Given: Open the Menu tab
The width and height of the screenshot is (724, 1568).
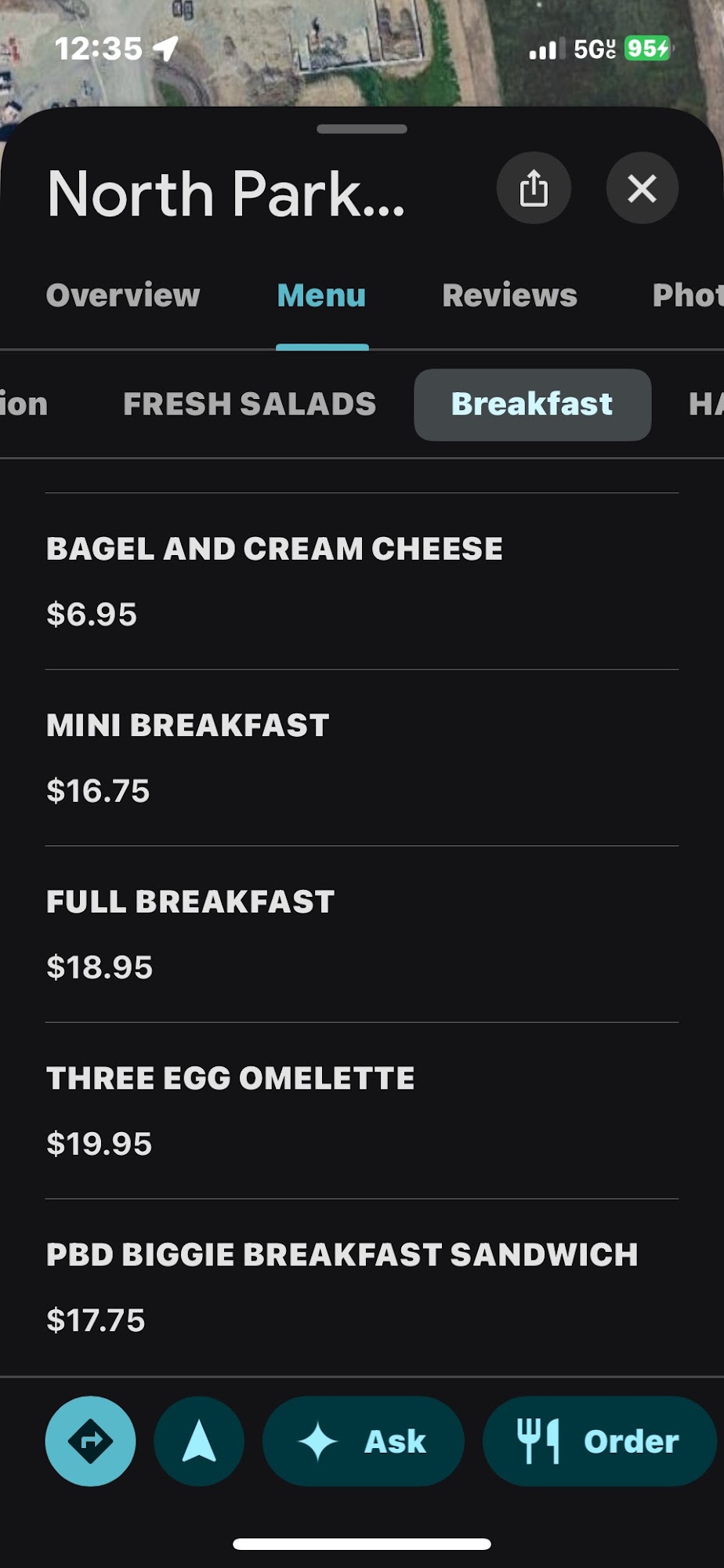Looking at the screenshot, I should tap(321, 296).
